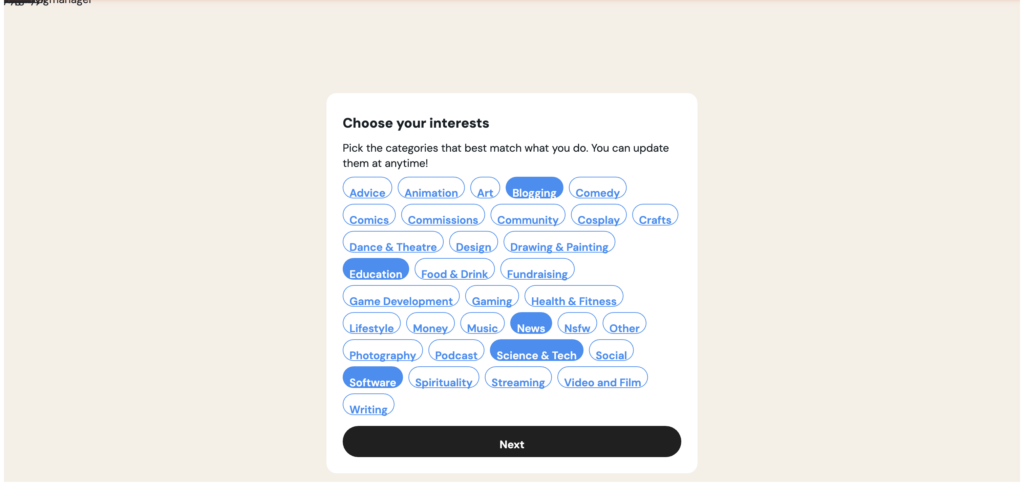Pick the Comedy interest
The width and height of the screenshot is (1024, 495).
597,190
